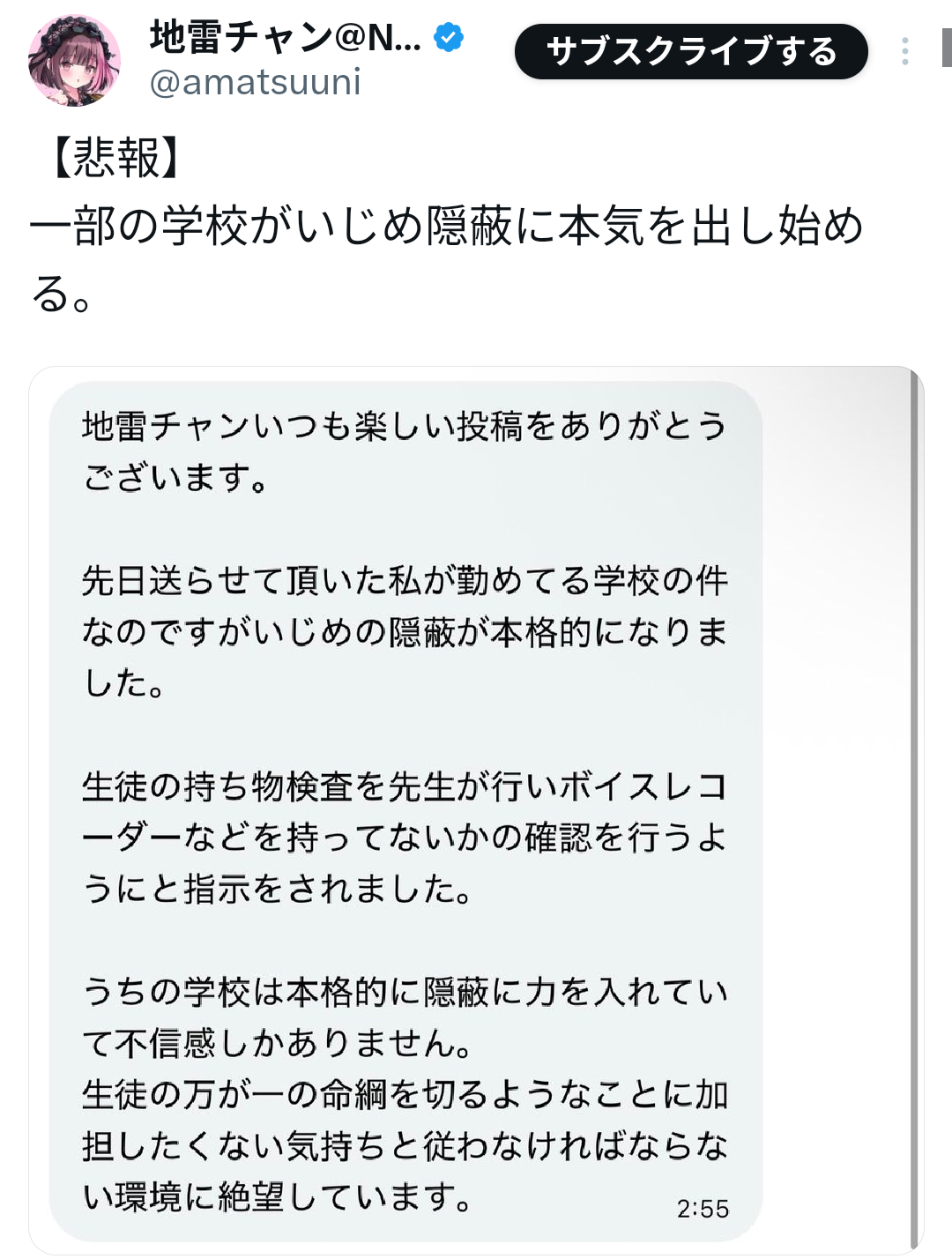Open the @amatsuuni profile handle

point(256,83)
